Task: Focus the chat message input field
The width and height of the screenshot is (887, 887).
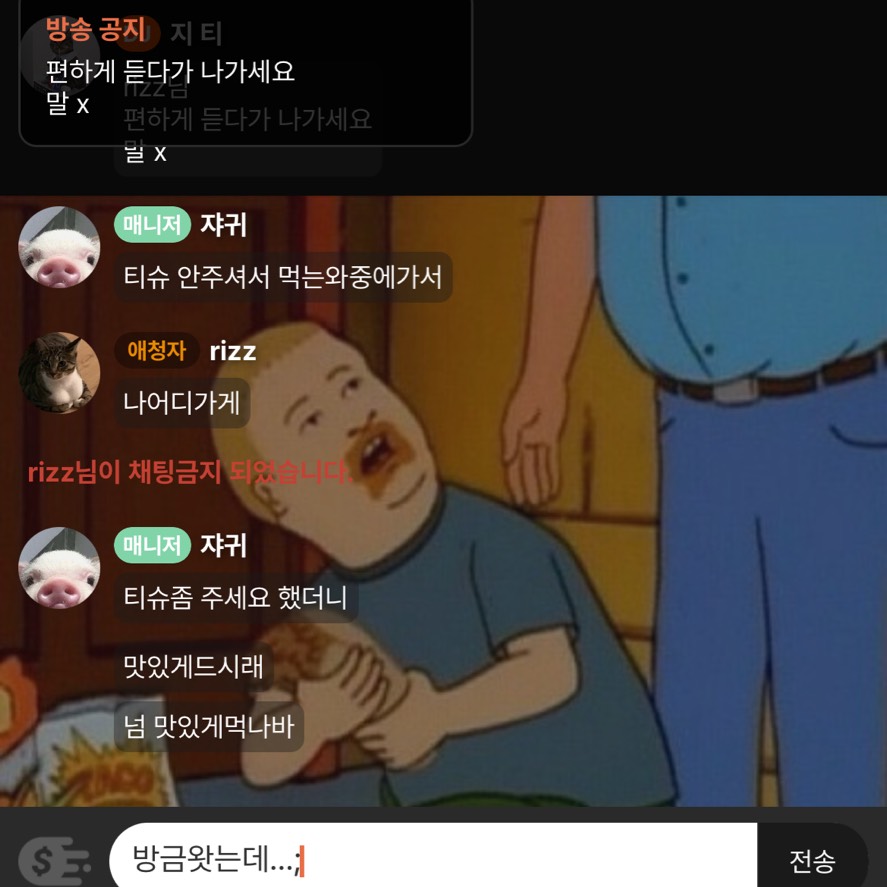Action: [432, 859]
